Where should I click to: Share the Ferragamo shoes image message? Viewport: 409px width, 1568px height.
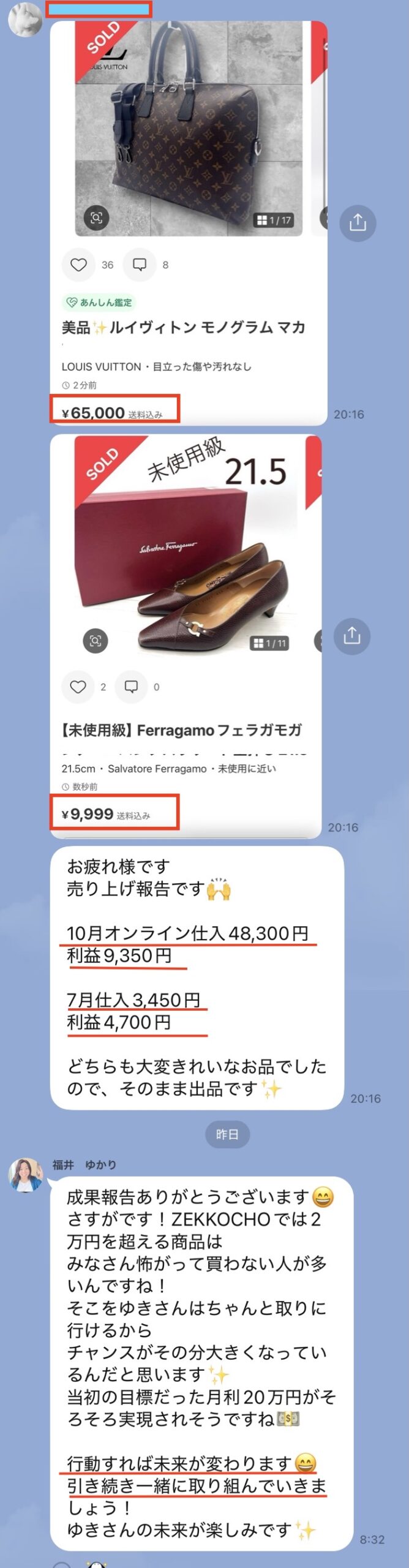point(351,636)
